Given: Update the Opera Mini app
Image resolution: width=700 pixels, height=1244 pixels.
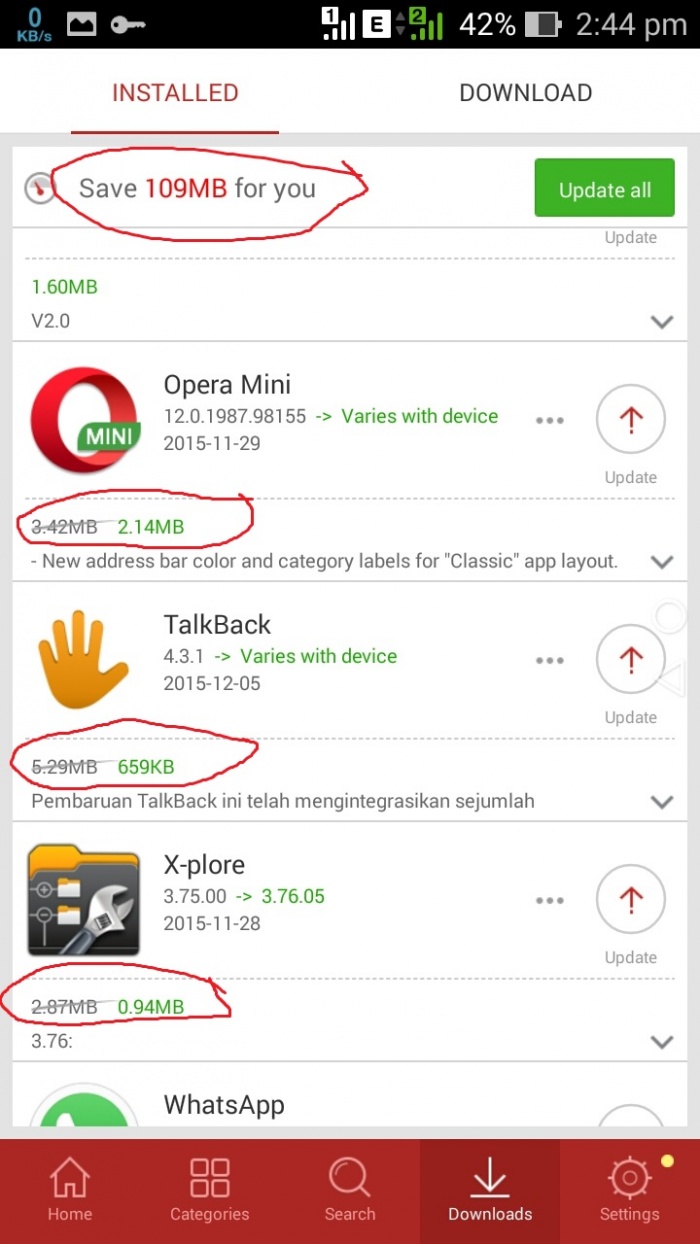Looking at the screenshot, I should point(630,421).
